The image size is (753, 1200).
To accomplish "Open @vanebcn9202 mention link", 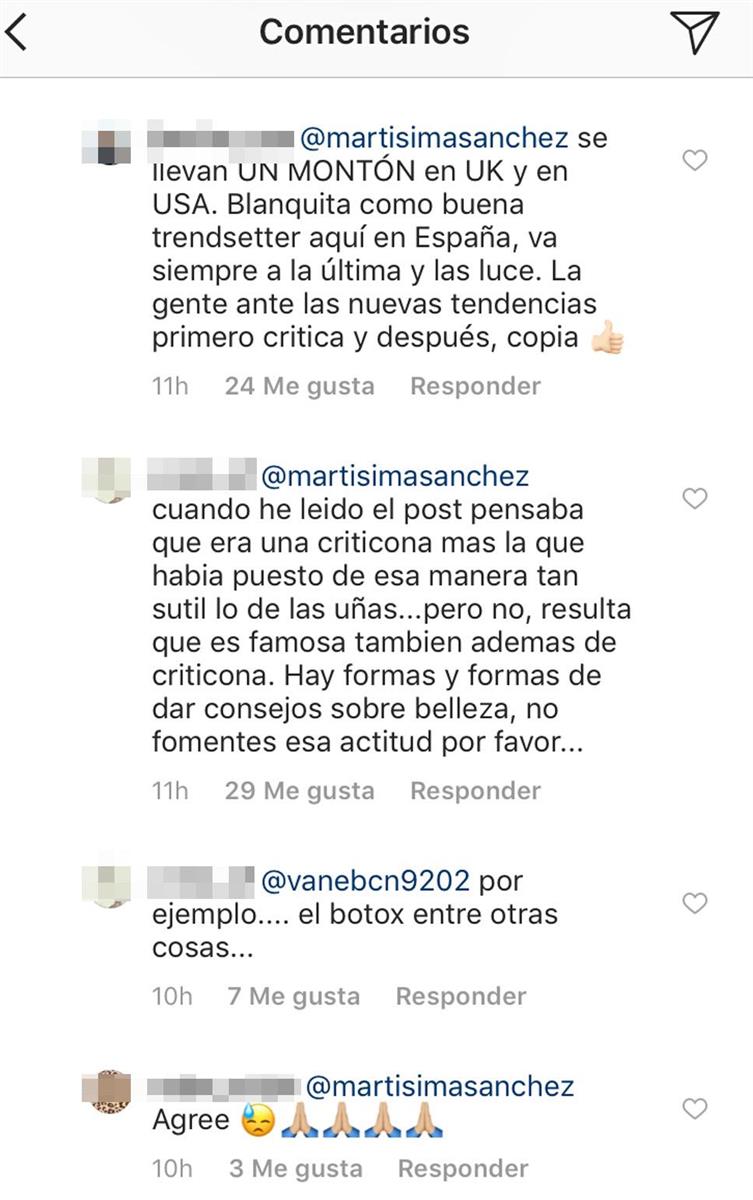I will [x=365, y=881].
